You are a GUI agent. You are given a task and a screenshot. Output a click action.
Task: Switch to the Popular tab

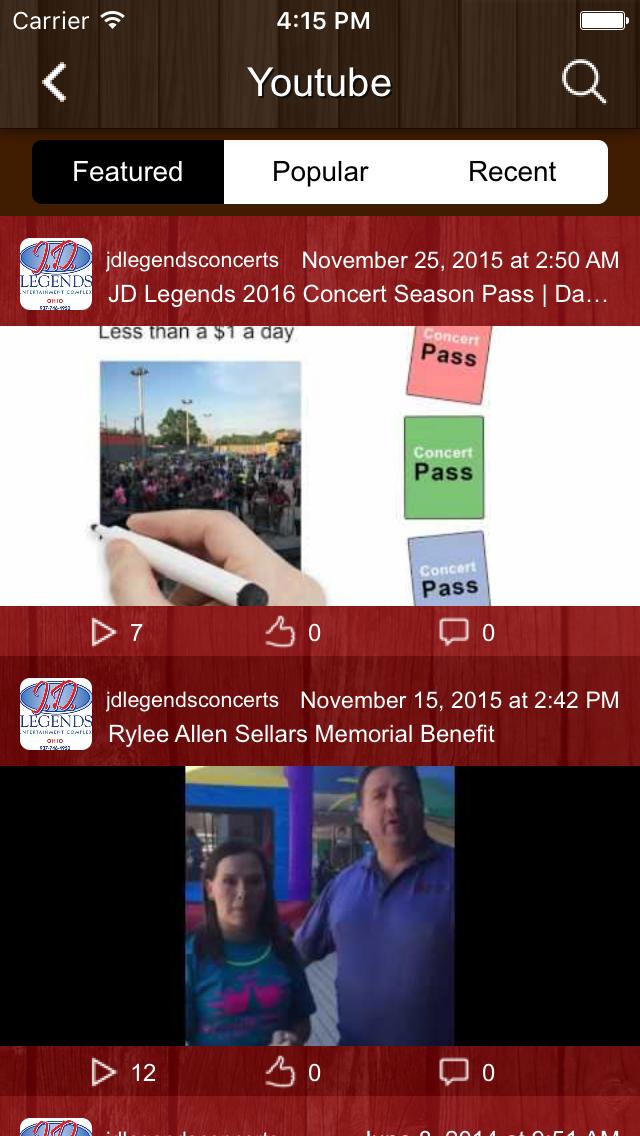[320, 172]
